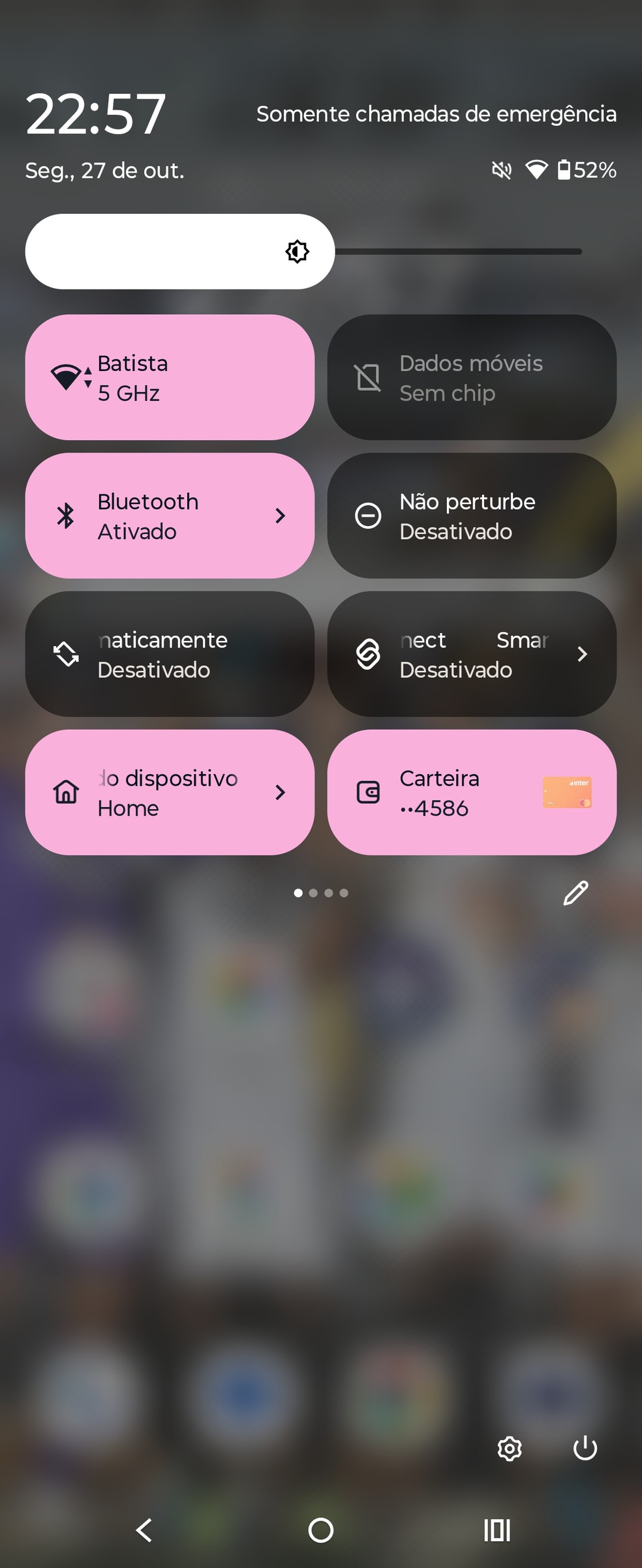The height and width of the screenshot is (1568, 642).
Task: Open system settings gear
Action: pyautogui.click(x=510, y=1449)
